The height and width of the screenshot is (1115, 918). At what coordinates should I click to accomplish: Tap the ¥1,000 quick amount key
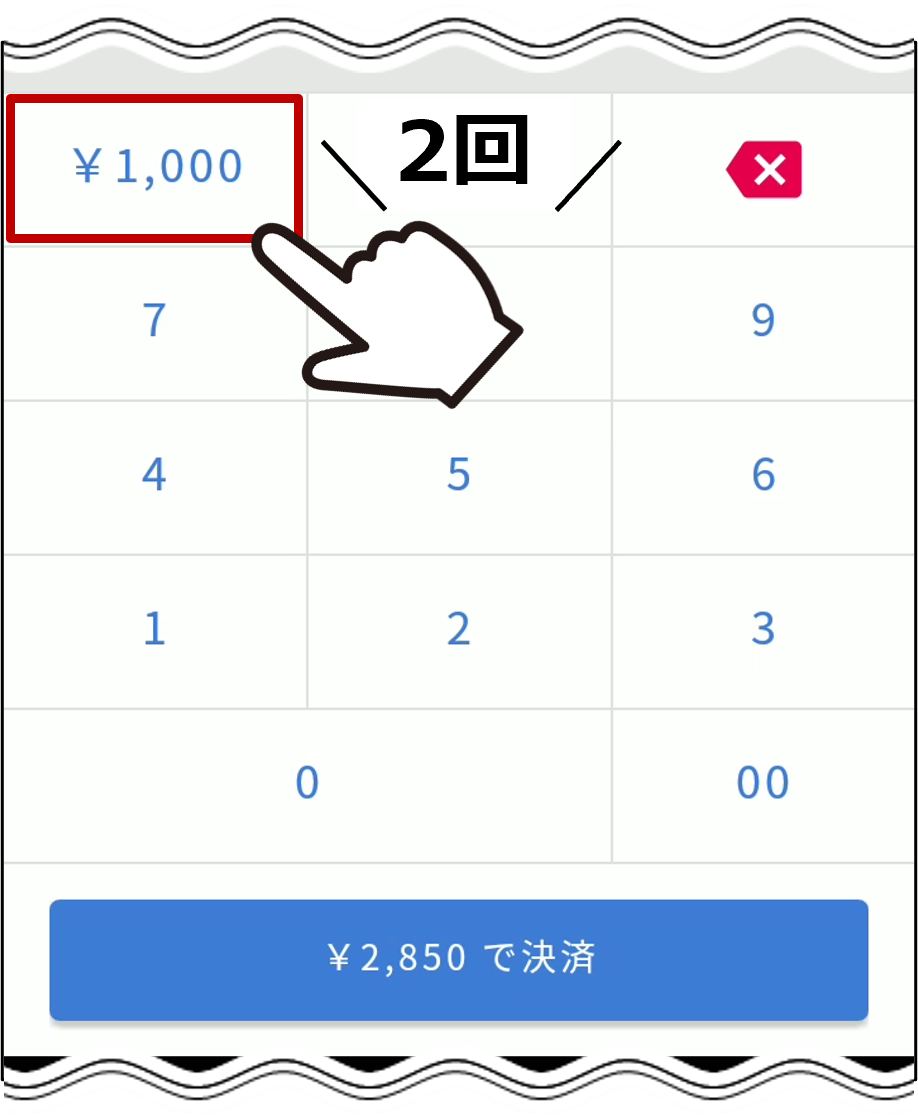click(x=155, y=167)
